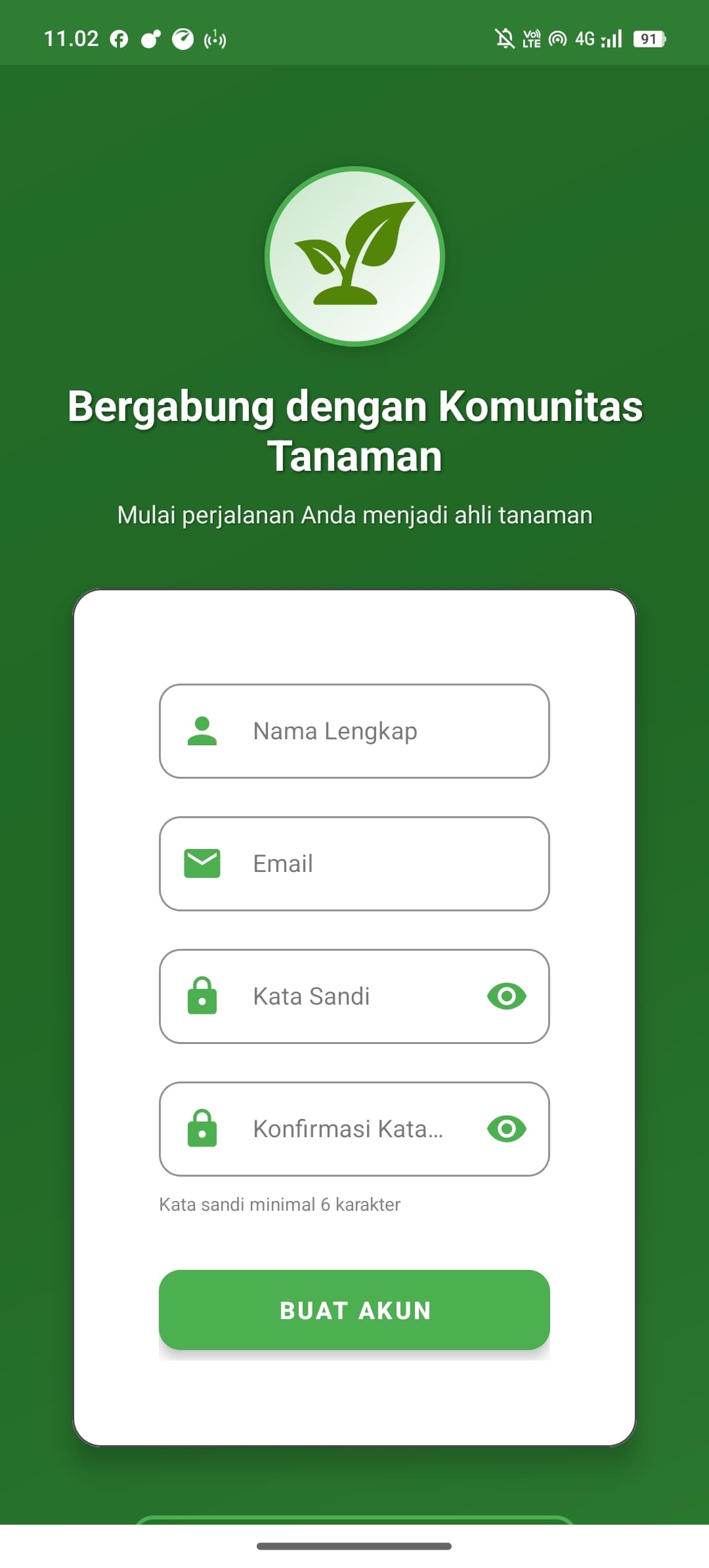This screenshot has height=1568, width=709.
Task: Focus the Email input field
Action: pos(354,863)
